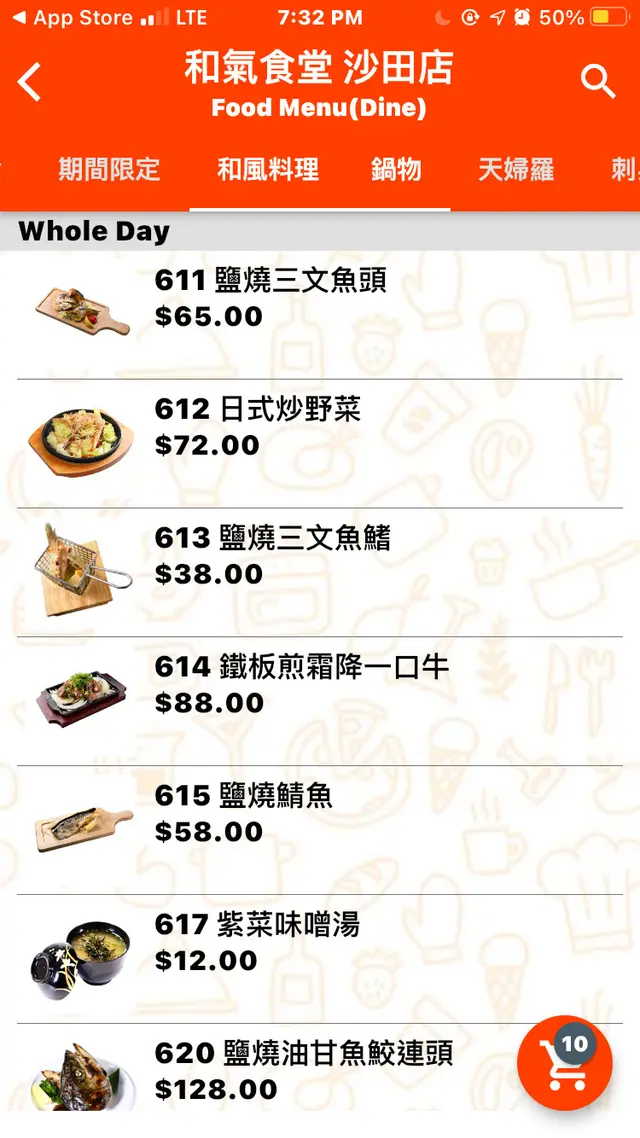Open item 614 鐵板煎霜降一口牛
Image resolution: width=640 pixels, height=1138 pixels.
[300, 685]
